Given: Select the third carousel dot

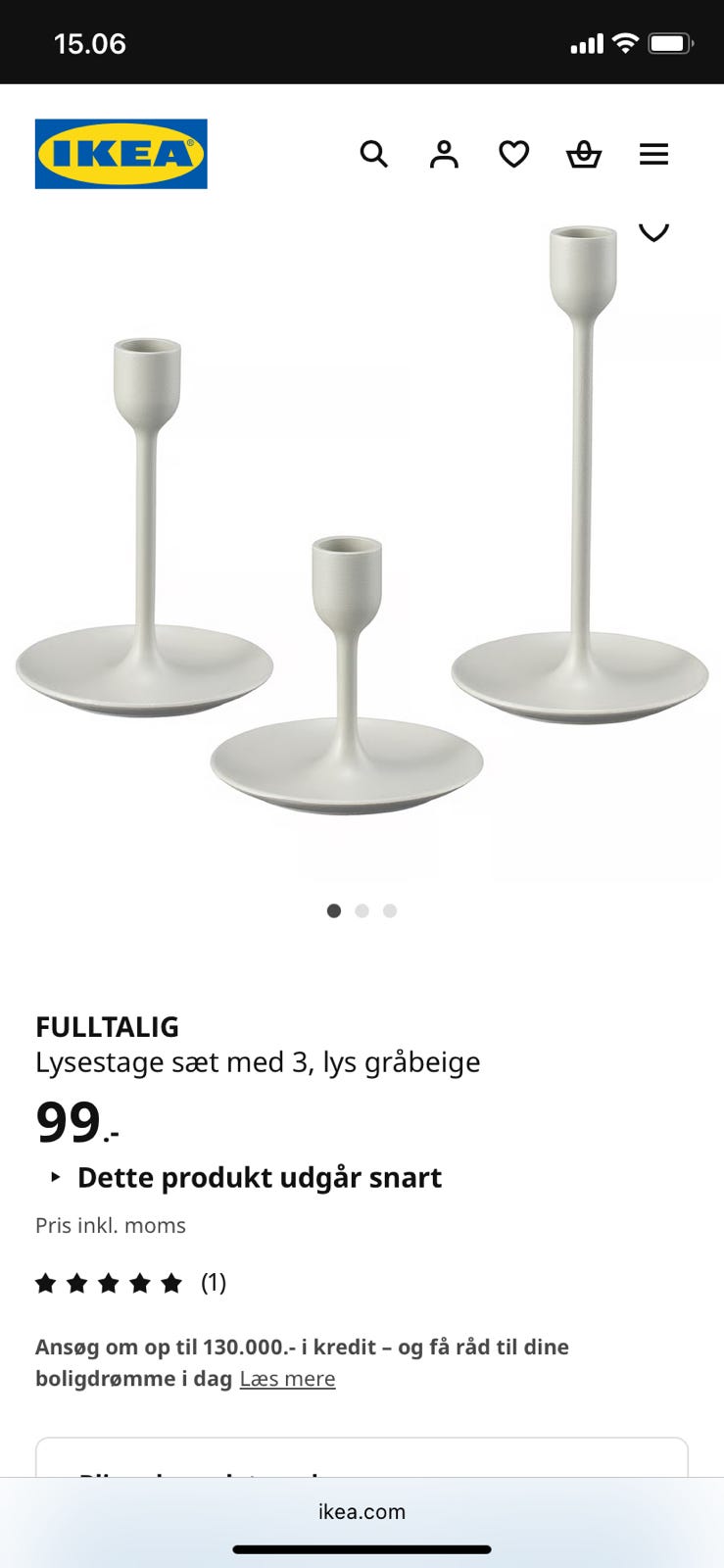Looking at the screenshot, I should pyautogui.click(x=390, y=910).
